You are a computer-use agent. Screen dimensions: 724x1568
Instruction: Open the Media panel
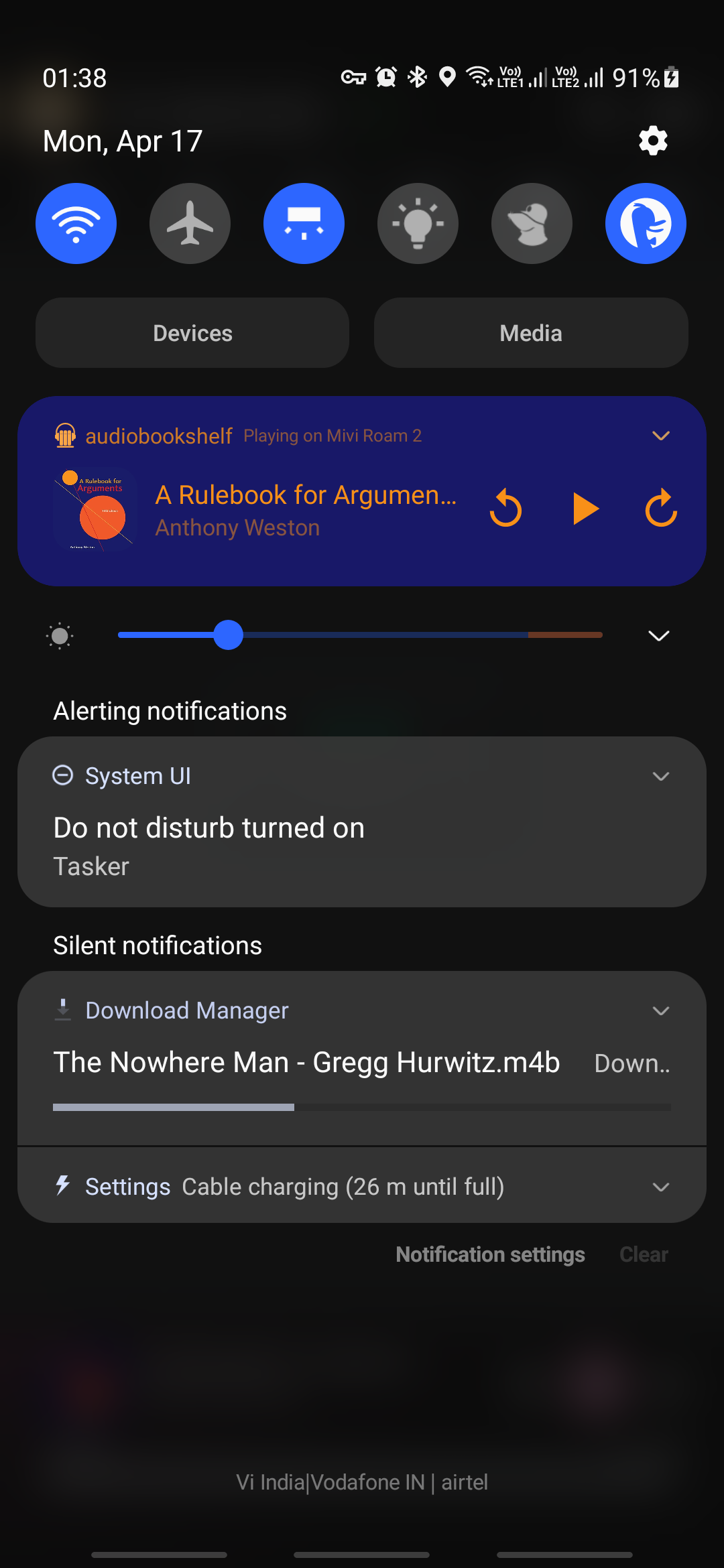click(x=530, y=332)
